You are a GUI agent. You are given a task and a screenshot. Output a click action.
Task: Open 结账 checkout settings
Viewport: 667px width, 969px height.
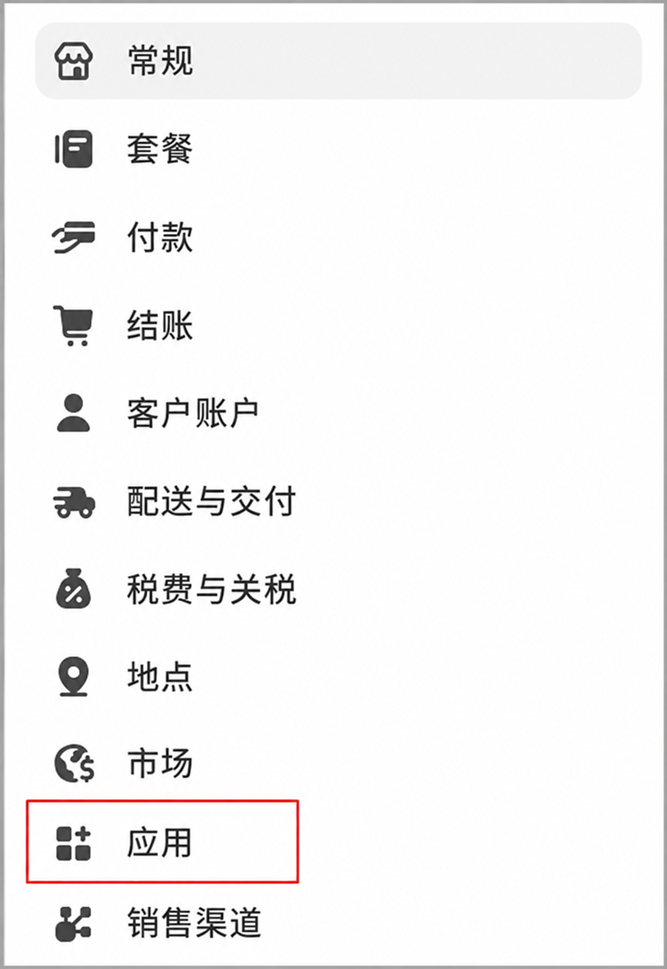[x=338, y=325]
